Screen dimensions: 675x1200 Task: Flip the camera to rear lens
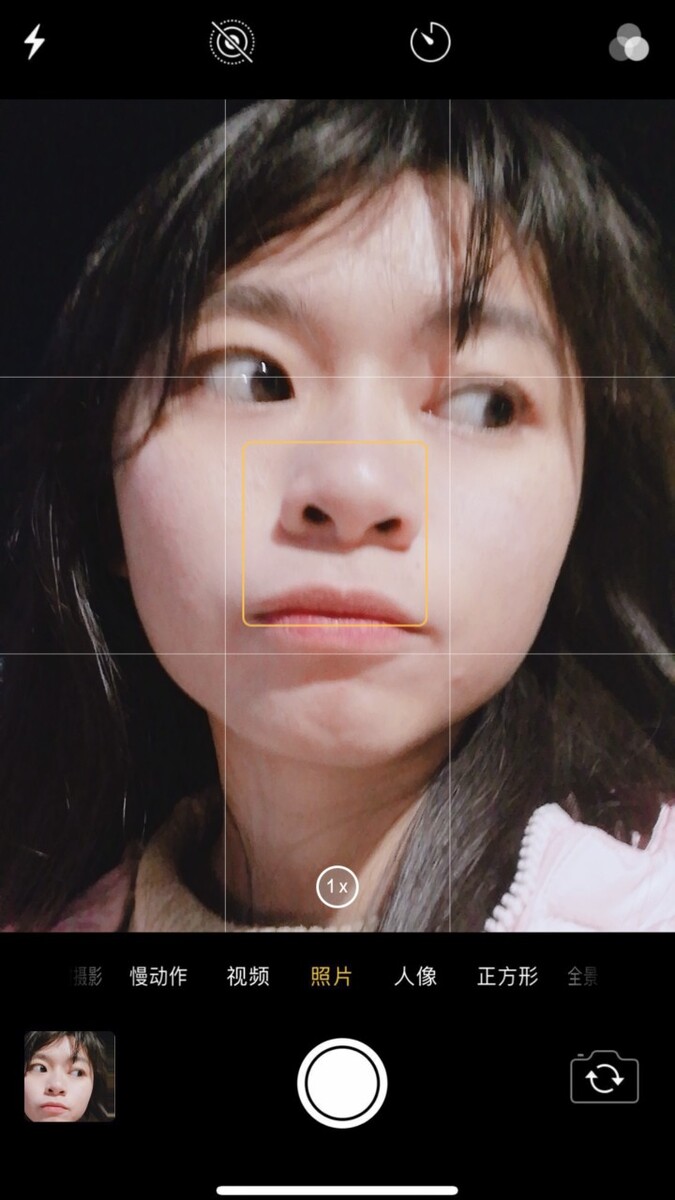[x=604, y=1078]
